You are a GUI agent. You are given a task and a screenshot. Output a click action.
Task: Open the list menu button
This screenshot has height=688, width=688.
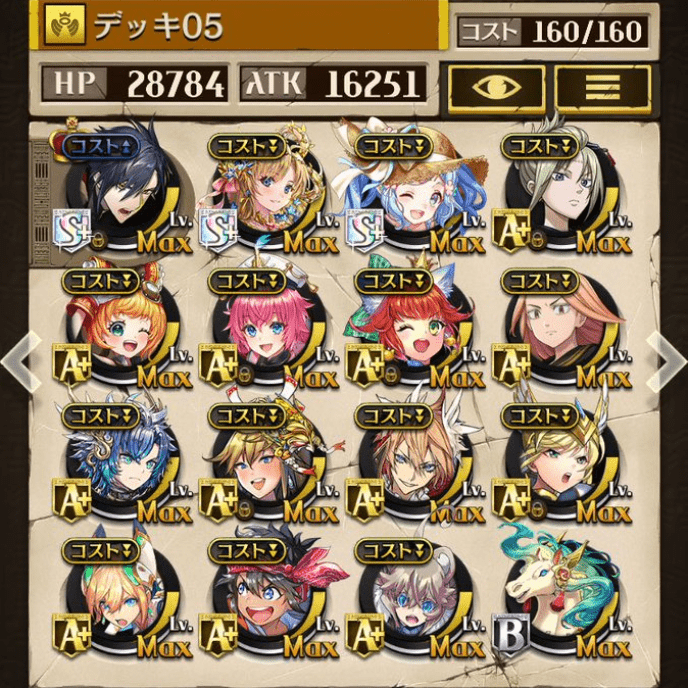602,86
